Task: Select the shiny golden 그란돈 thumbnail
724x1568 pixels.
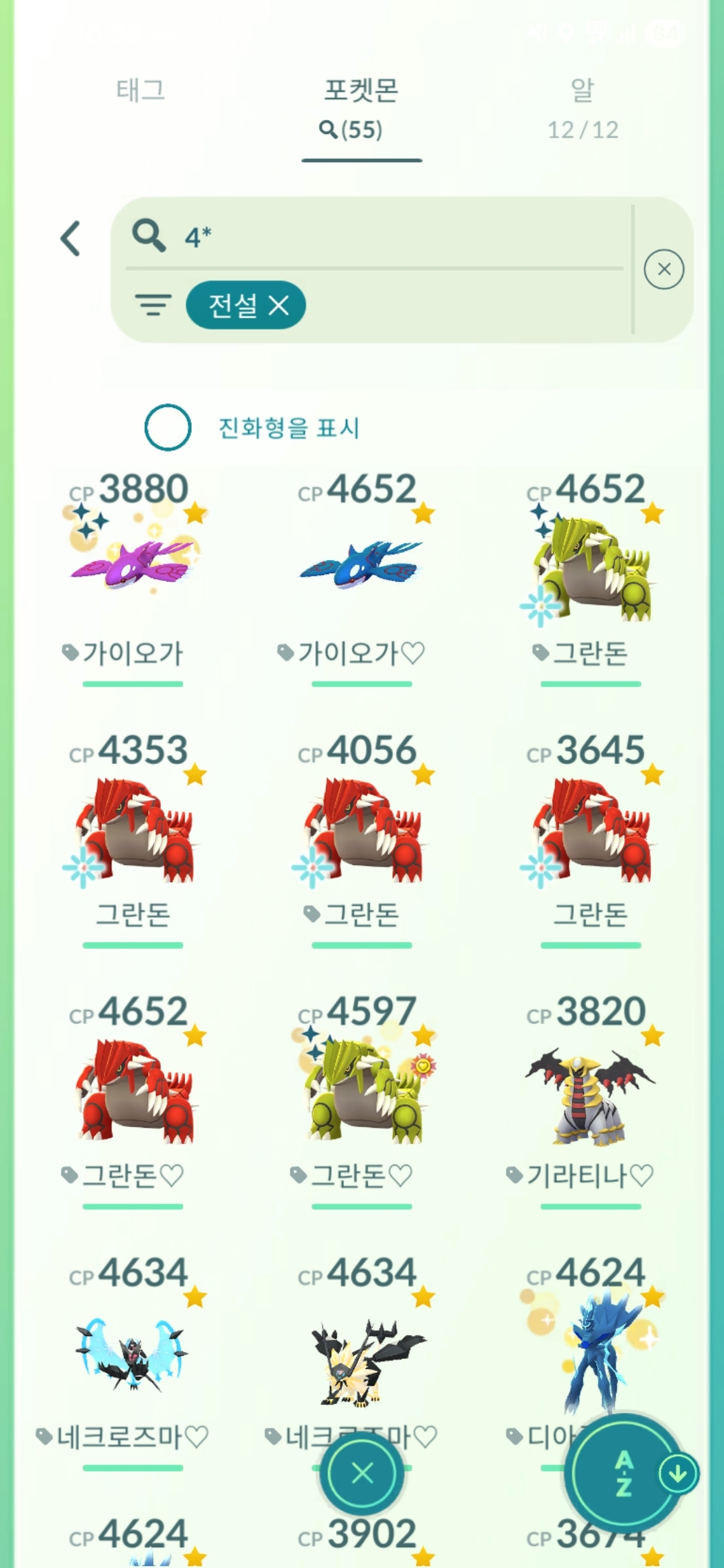Action: click(x=589, y=563)
